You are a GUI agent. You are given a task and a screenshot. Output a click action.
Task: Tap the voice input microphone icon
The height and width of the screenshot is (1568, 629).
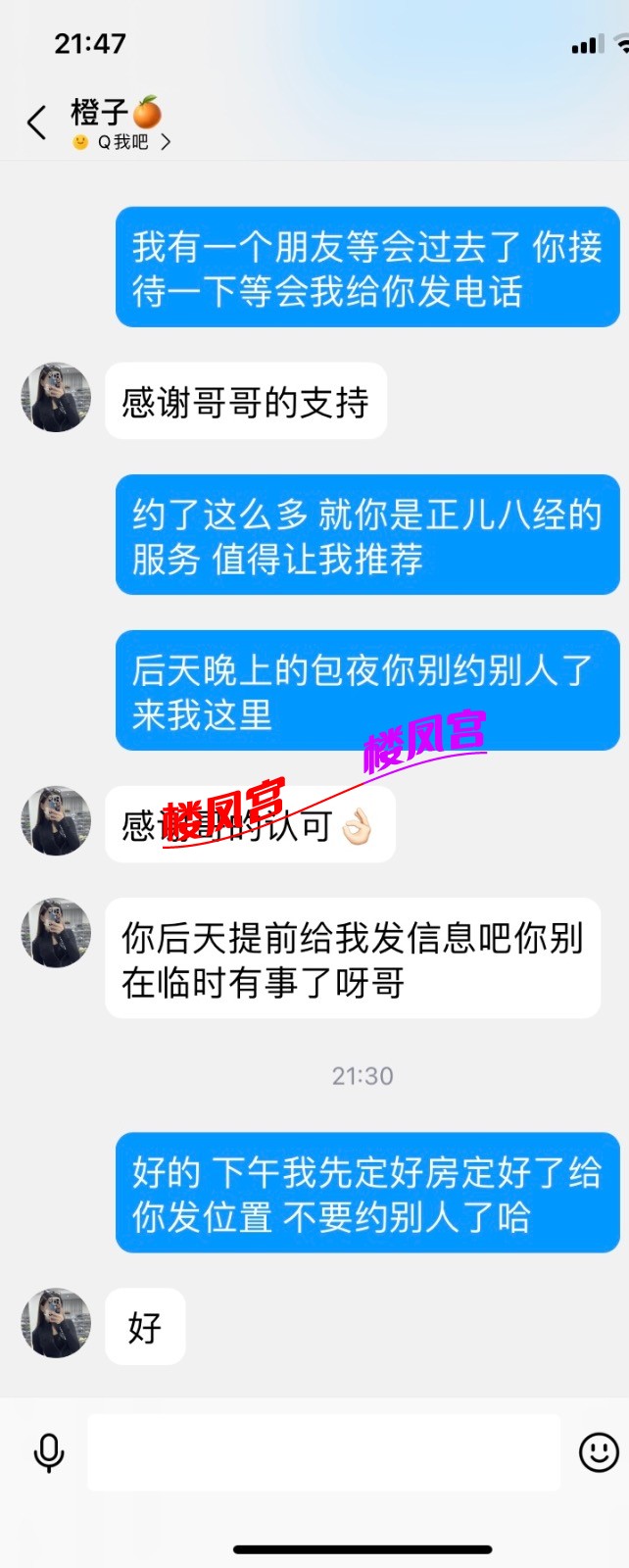coord(49,1452)
